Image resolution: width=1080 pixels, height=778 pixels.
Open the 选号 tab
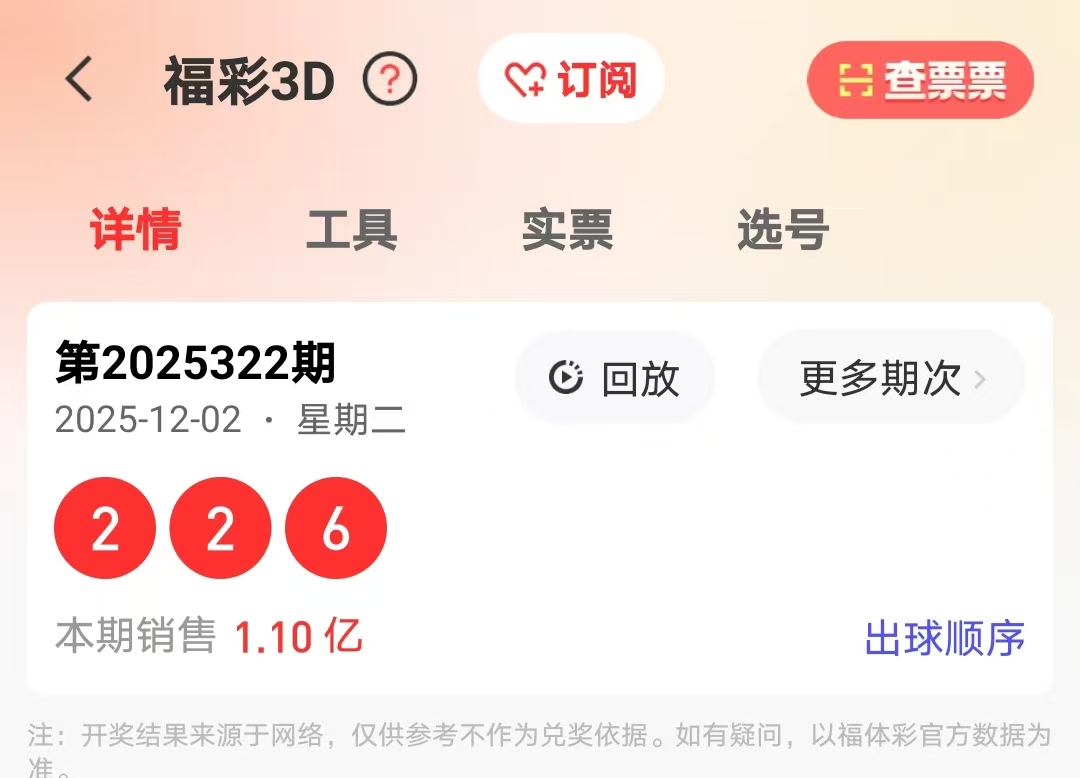click(x=782, y=229)
